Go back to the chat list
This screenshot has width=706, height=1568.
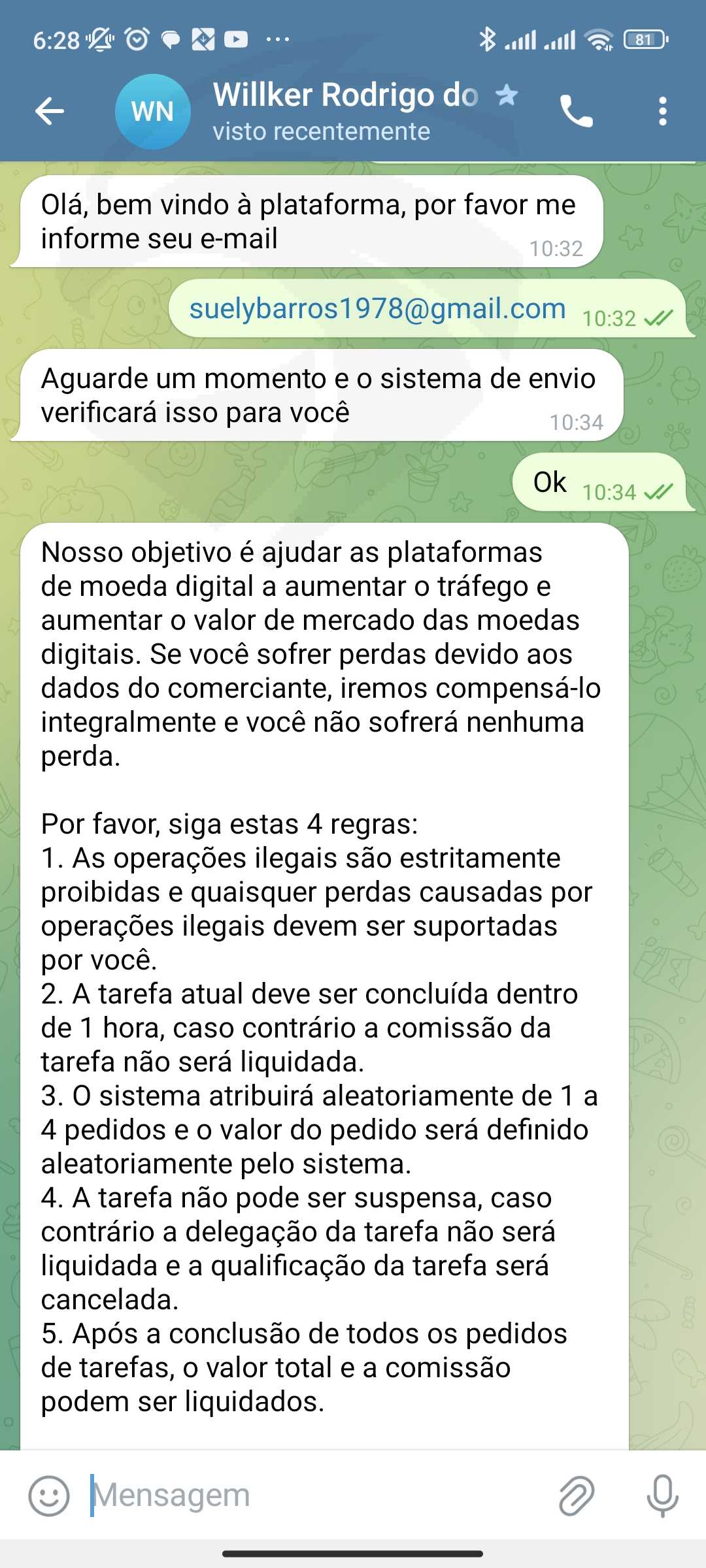tap(50, 111)
